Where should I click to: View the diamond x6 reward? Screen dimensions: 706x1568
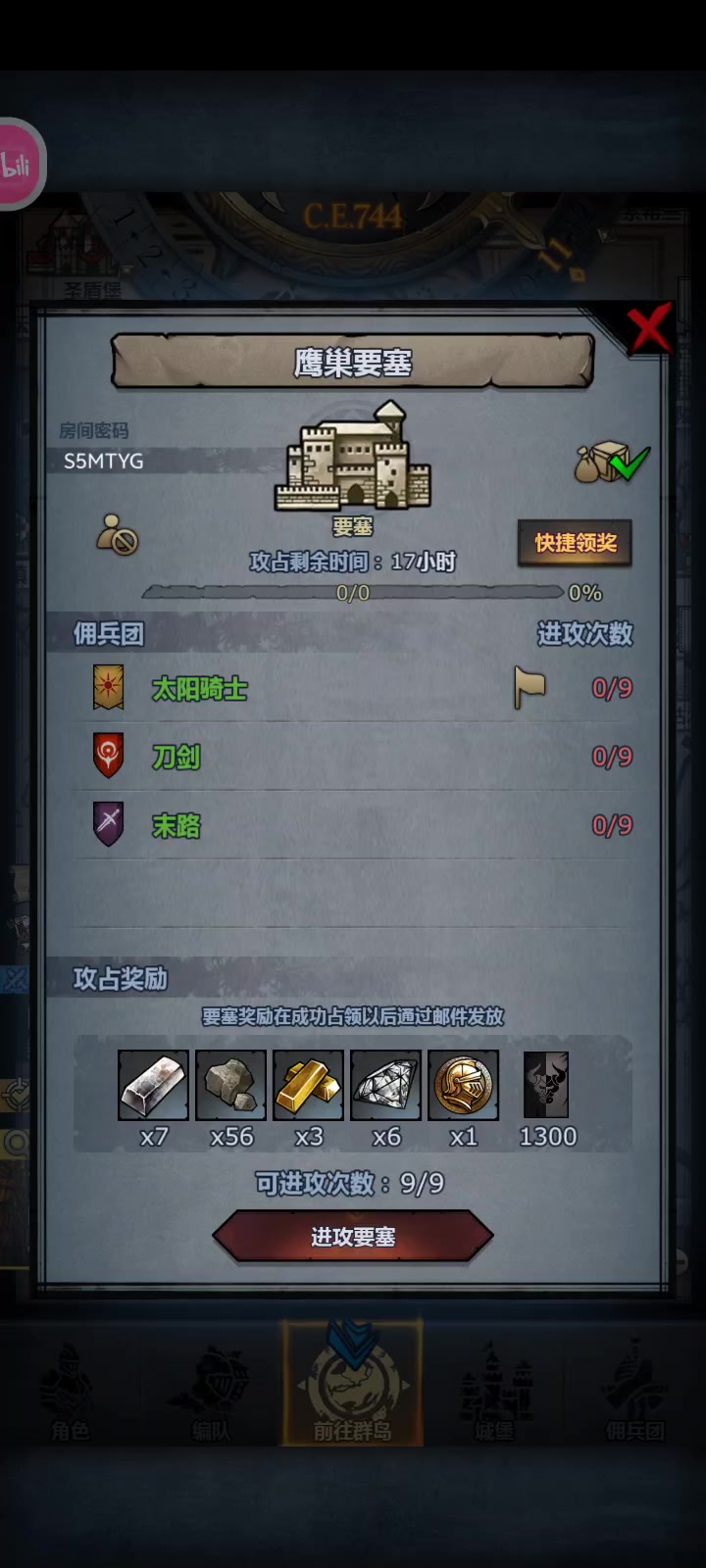click(x=385, y=1085)
